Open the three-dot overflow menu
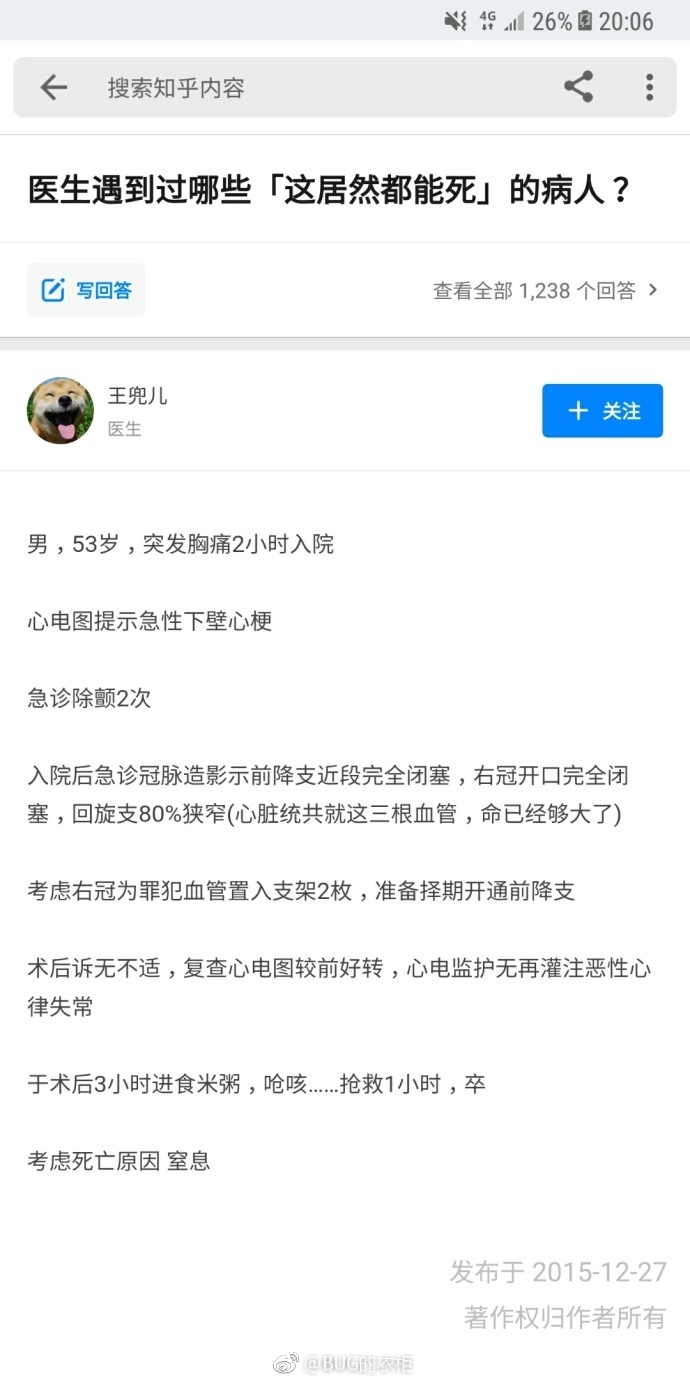690x1382 pixels. (x=649, y=87)
